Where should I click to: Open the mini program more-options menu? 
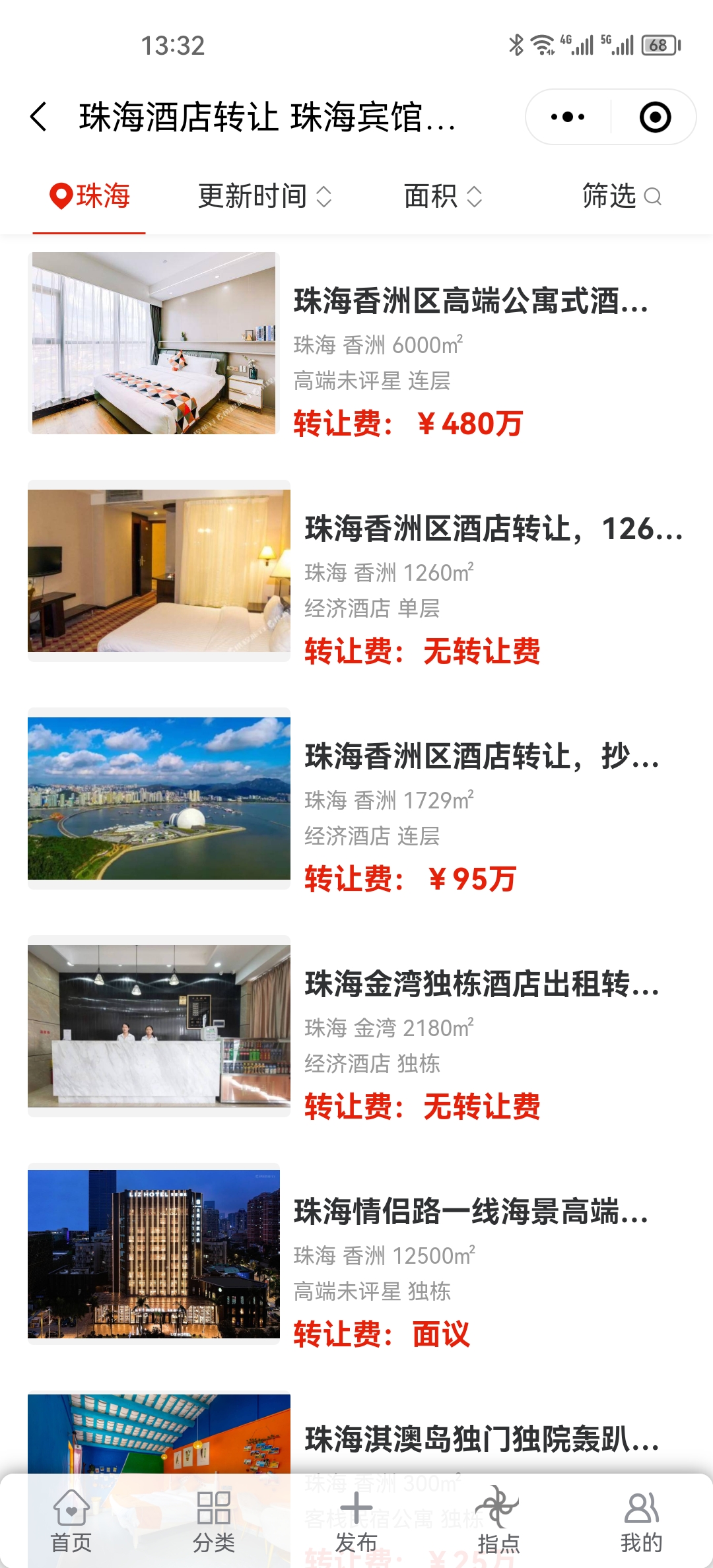click(x=568, y=117)
